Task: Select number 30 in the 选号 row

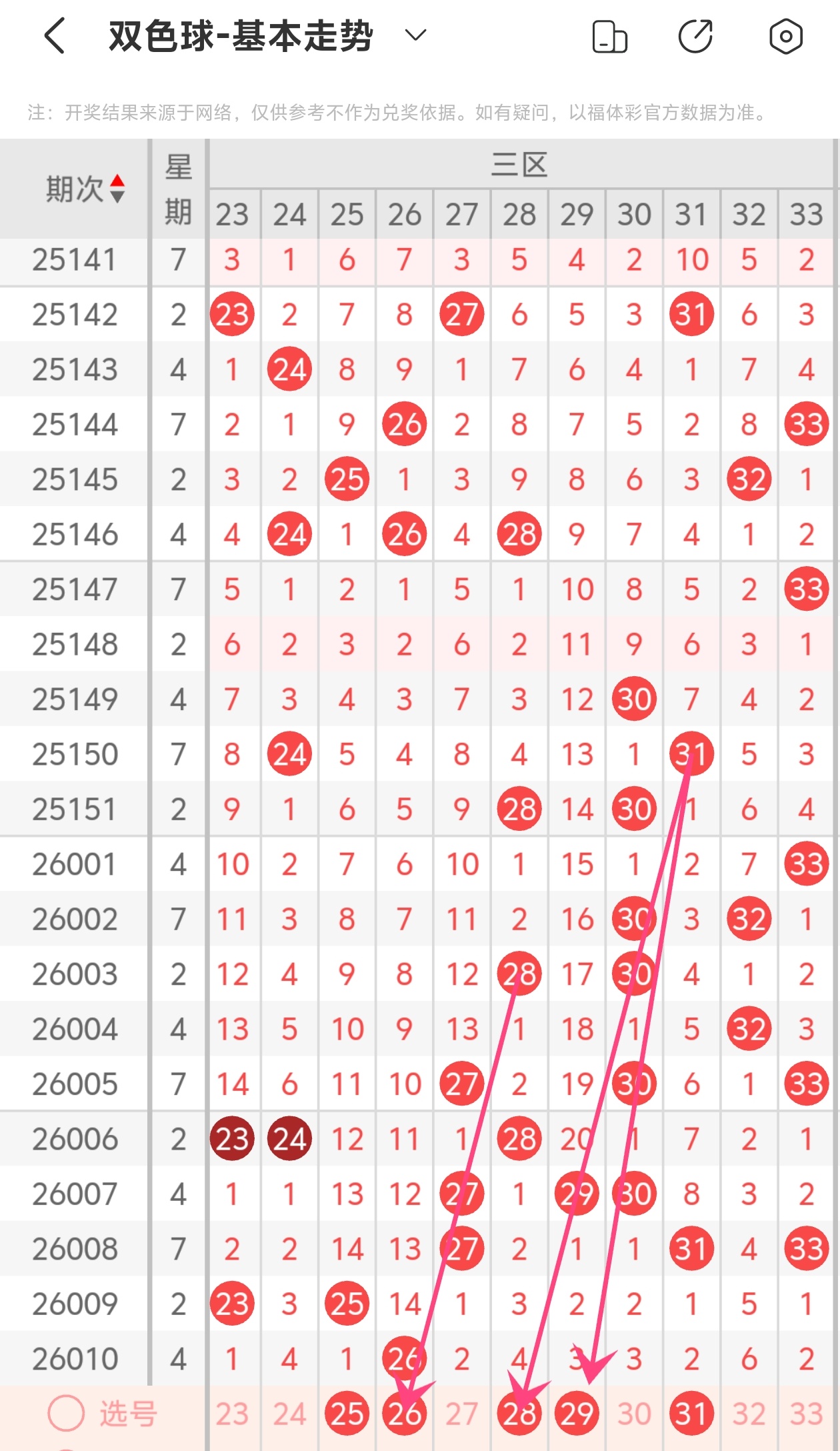Action: click(x=634, y=1413)
